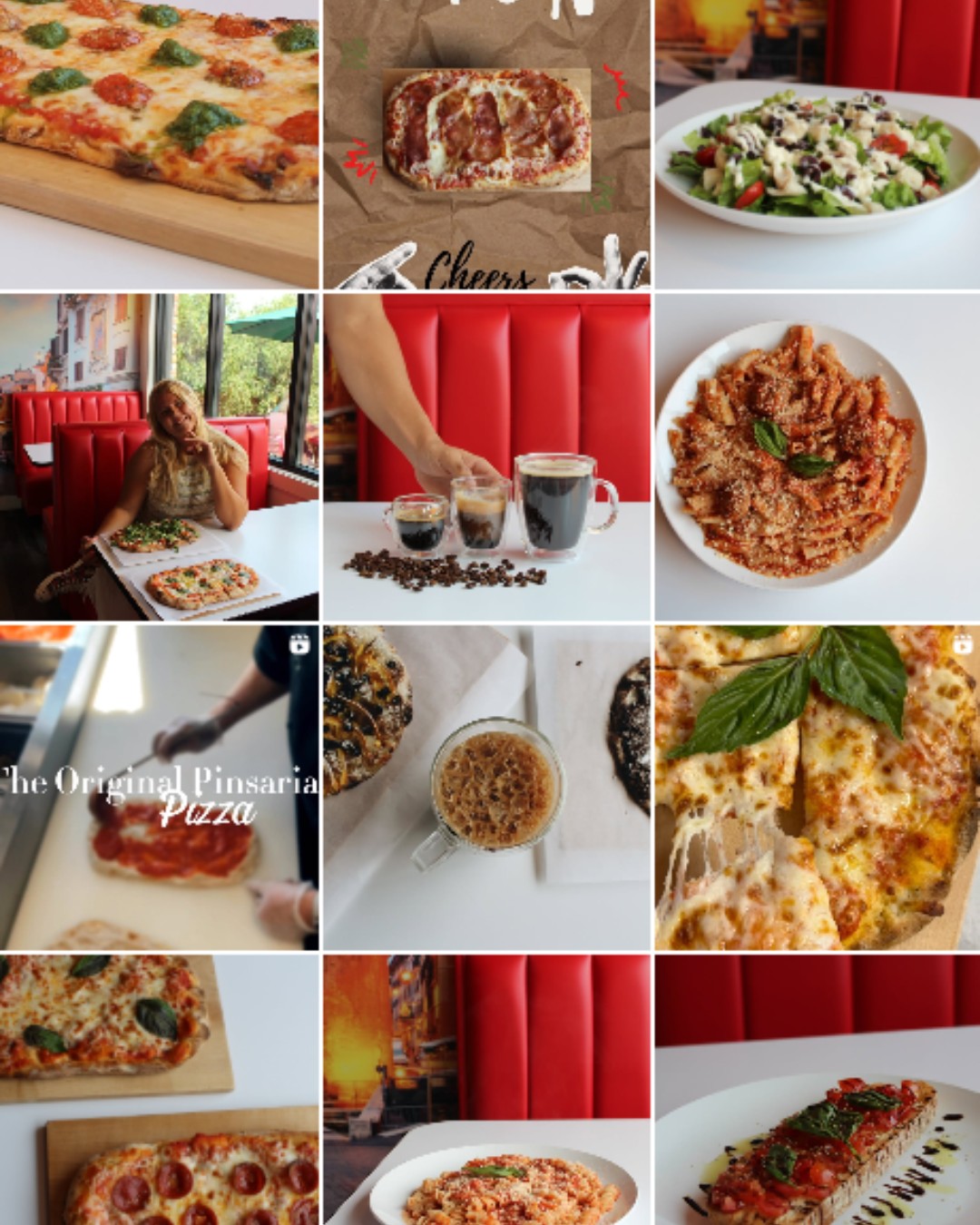
Task: Play 'The Original Pinsaria Pizza' reel
Action: pos(159,787)
